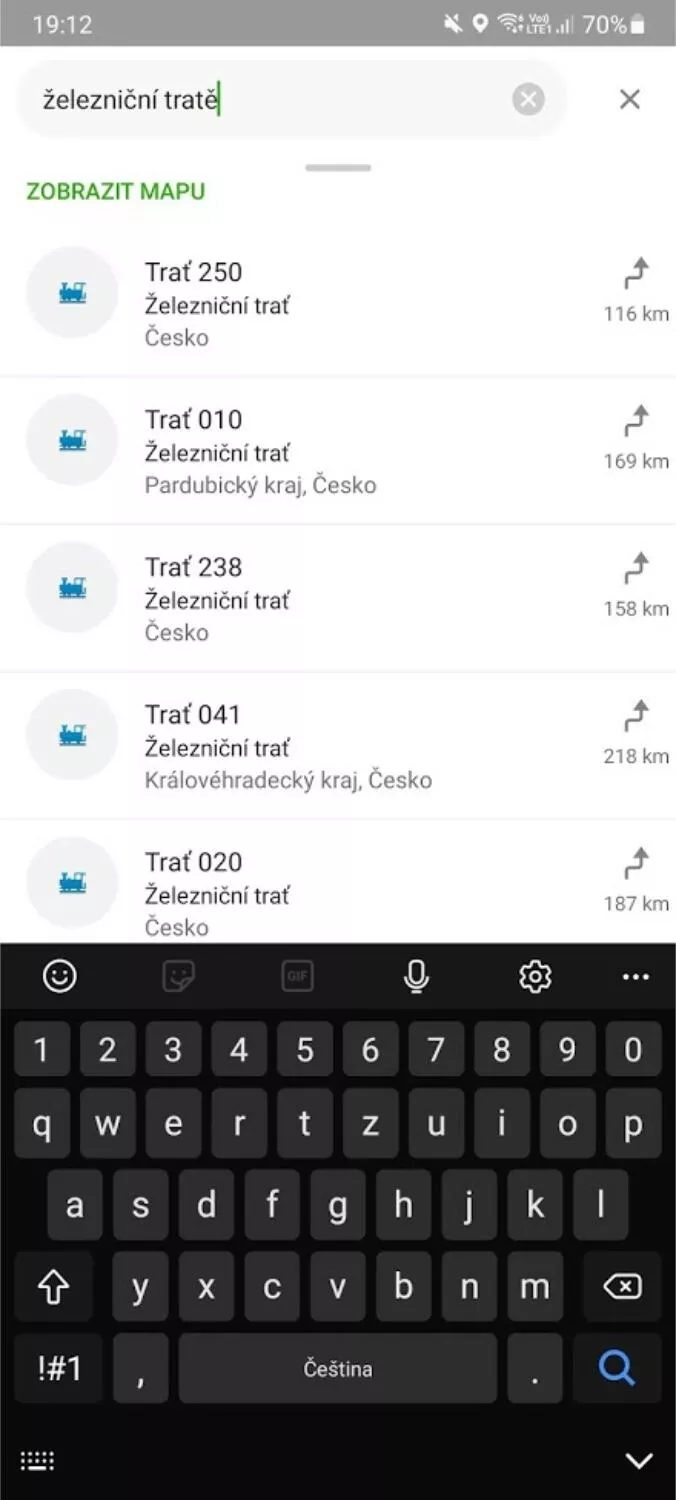Open keyboard voice input microphone
Image resolution: width=676 pixels, height=1500 pixels.
tap(417, 976)
